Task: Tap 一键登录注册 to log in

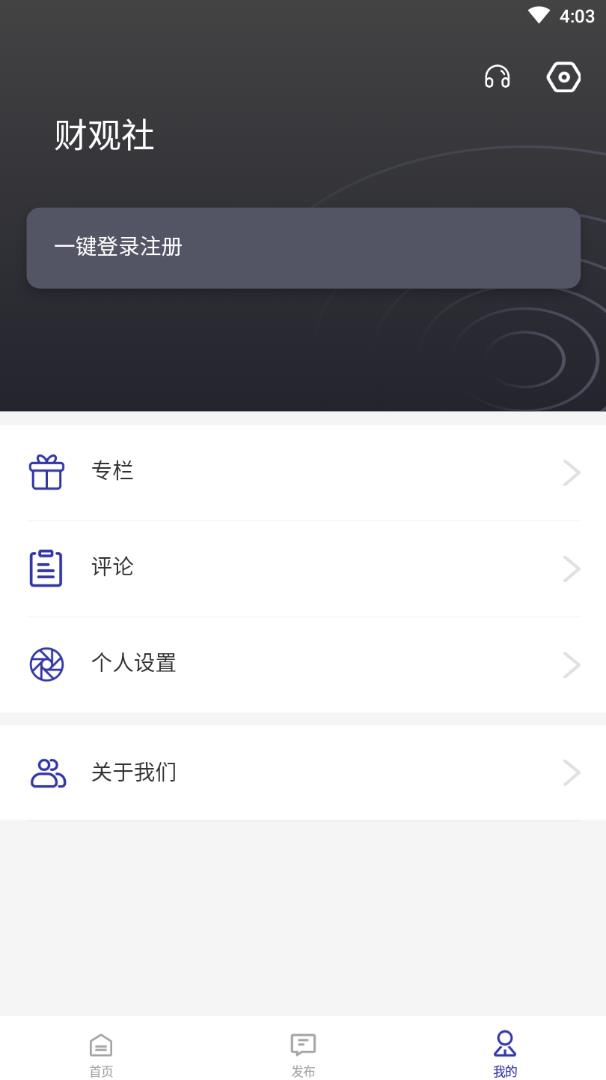Action: coord(303,248)
